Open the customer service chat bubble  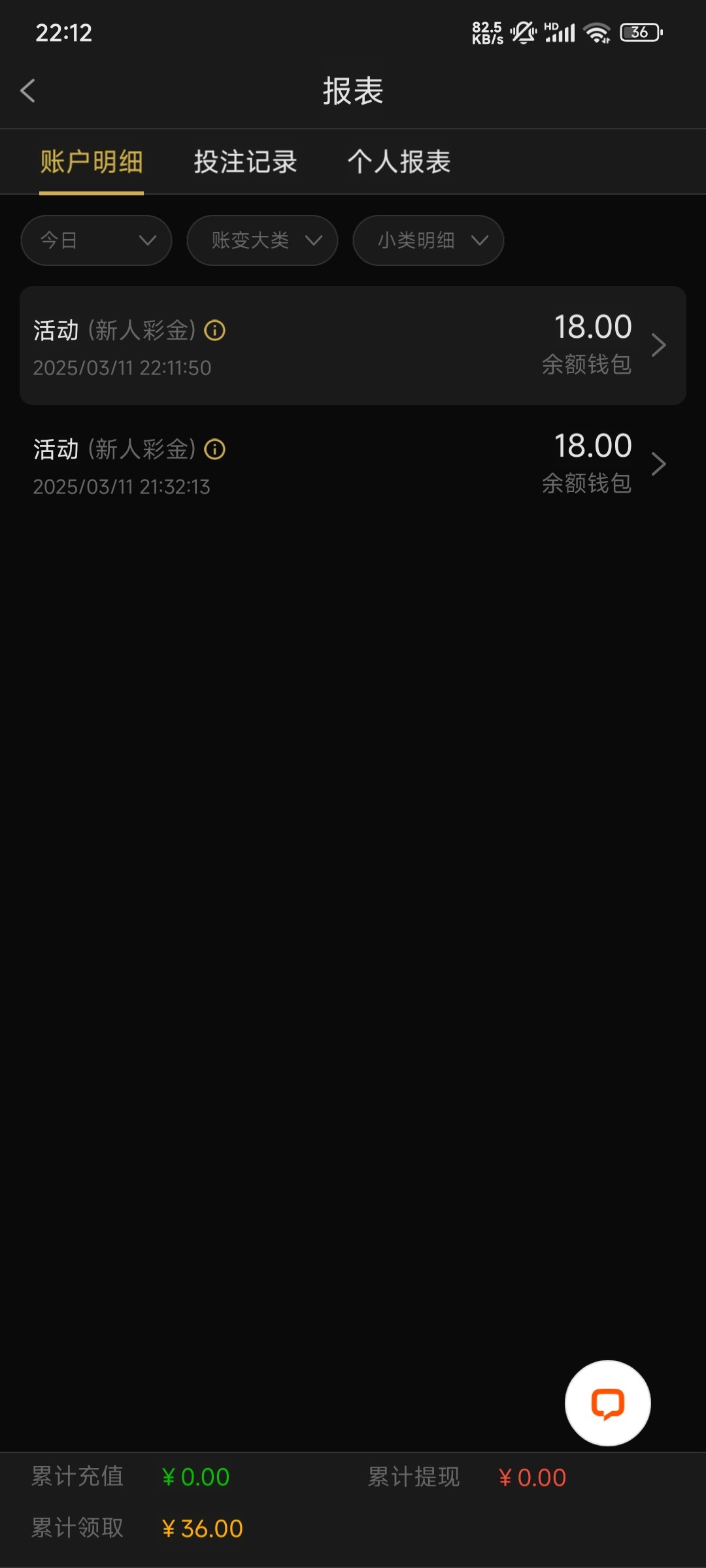[608, 1403]
